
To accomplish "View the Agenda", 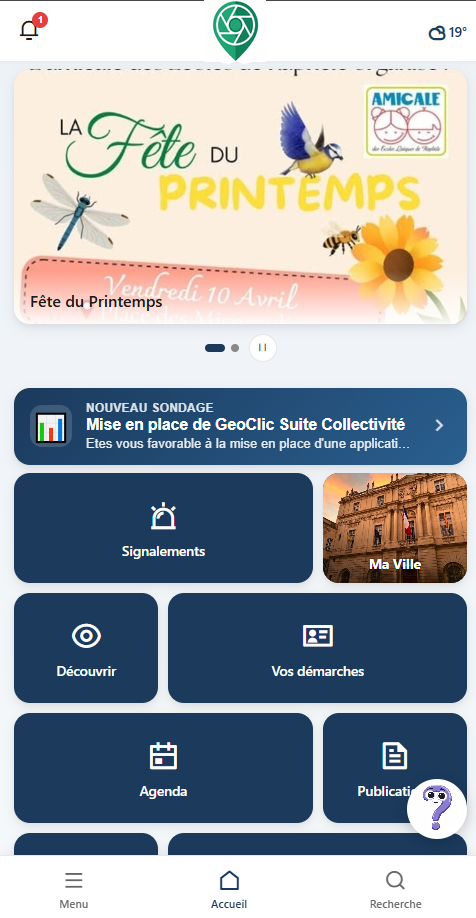I will coord(163,768).
